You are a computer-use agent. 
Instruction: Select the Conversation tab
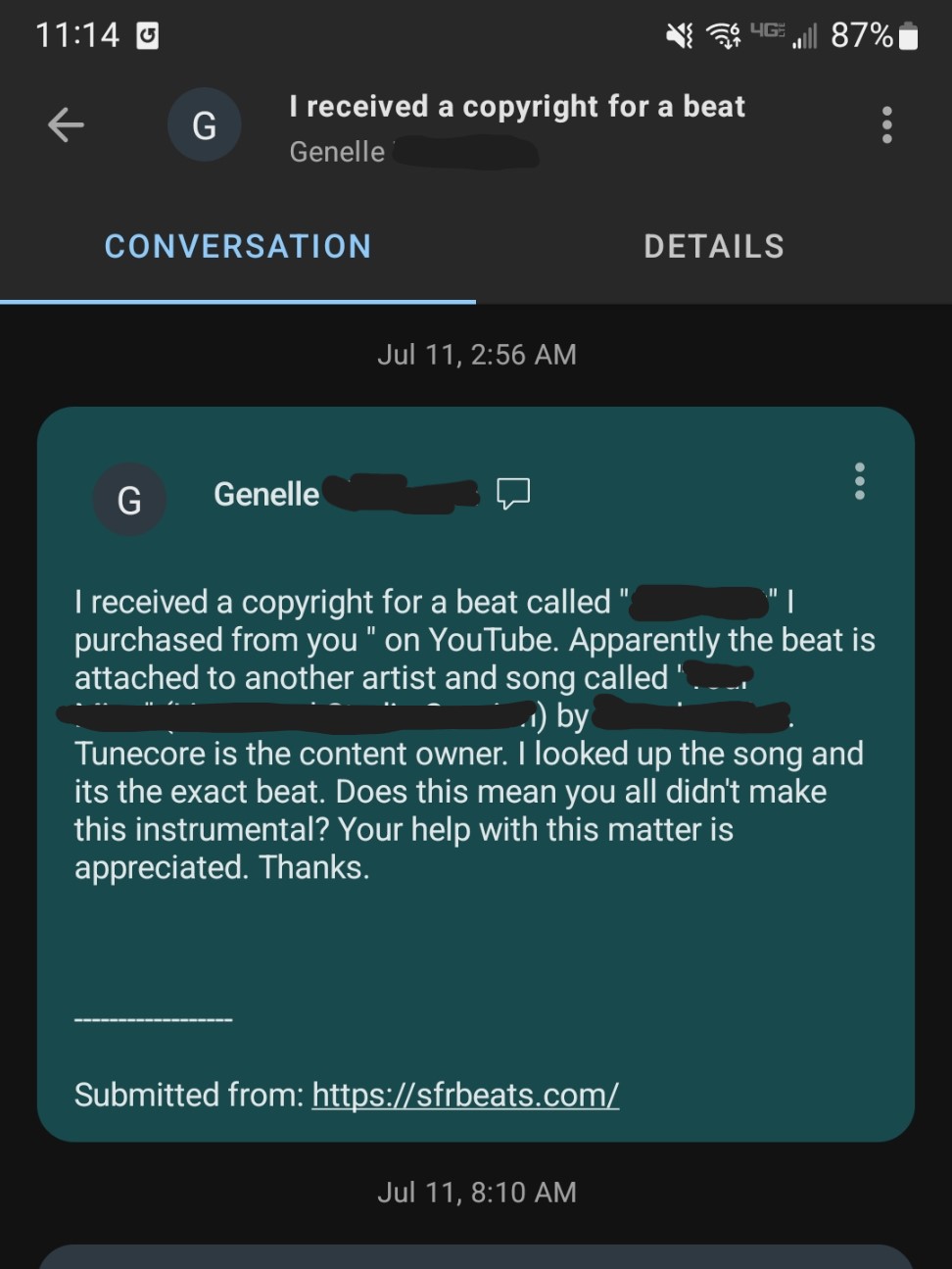click(238, 247)
